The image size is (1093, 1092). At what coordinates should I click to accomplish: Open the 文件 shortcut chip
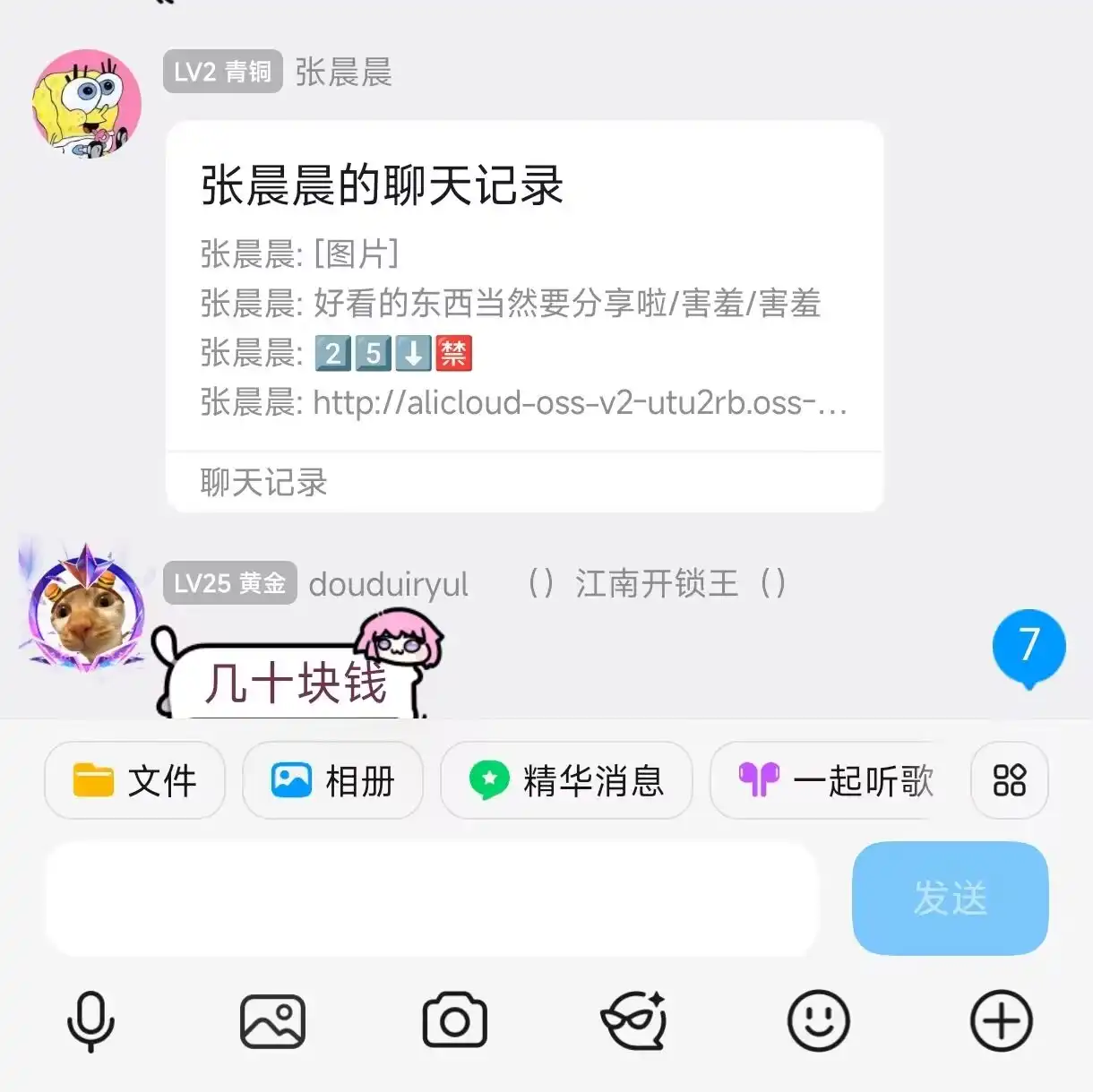(x=134, y=780)
